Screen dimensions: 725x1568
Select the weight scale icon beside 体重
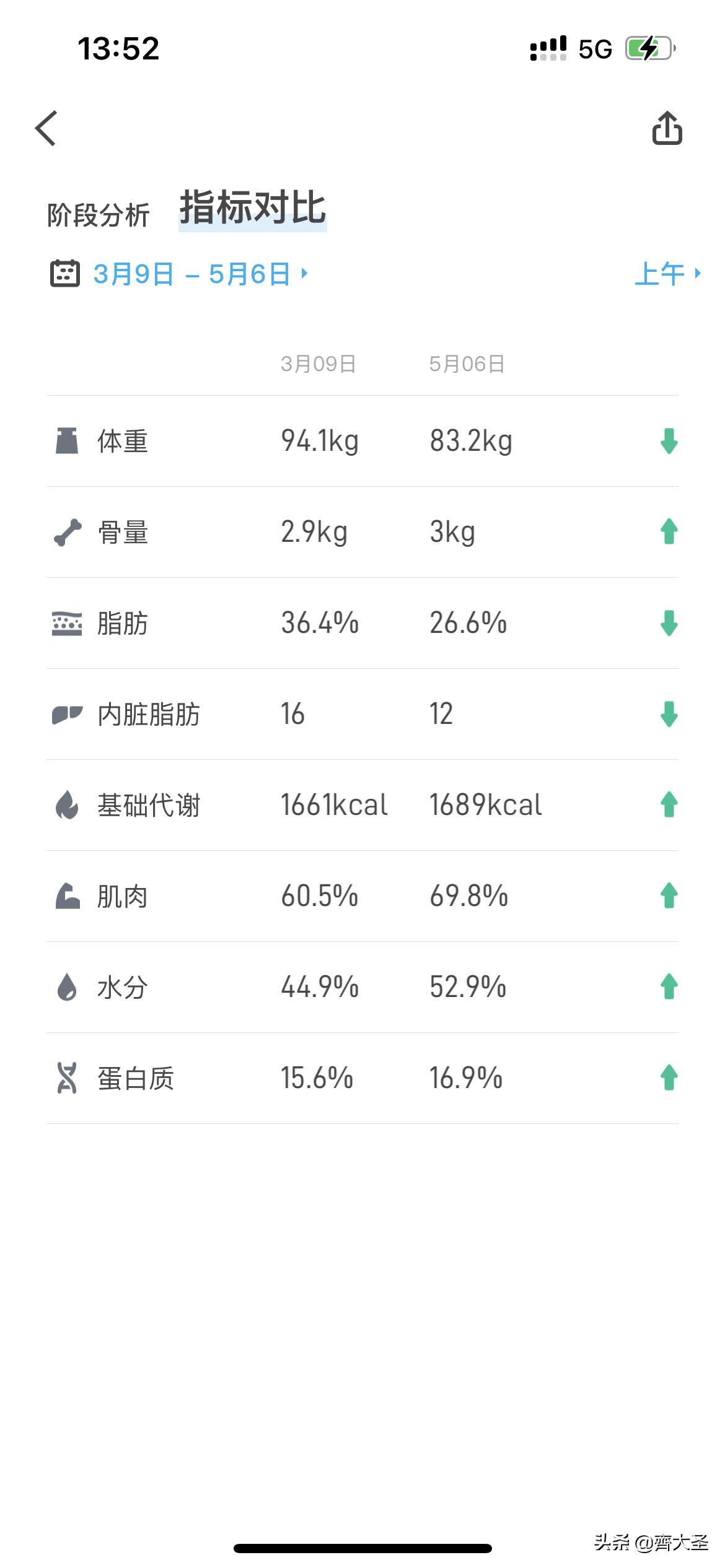[x=67, y=441]
